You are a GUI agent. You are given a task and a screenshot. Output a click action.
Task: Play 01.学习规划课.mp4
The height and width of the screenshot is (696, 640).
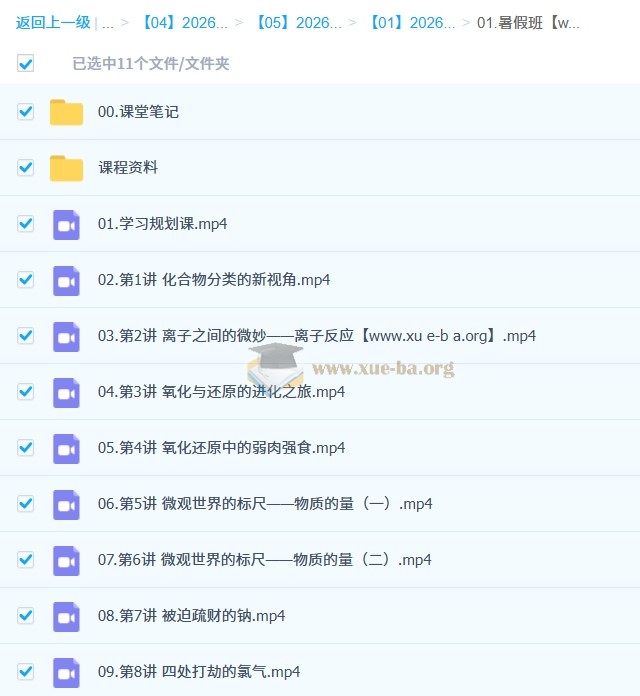coord(162,224)
